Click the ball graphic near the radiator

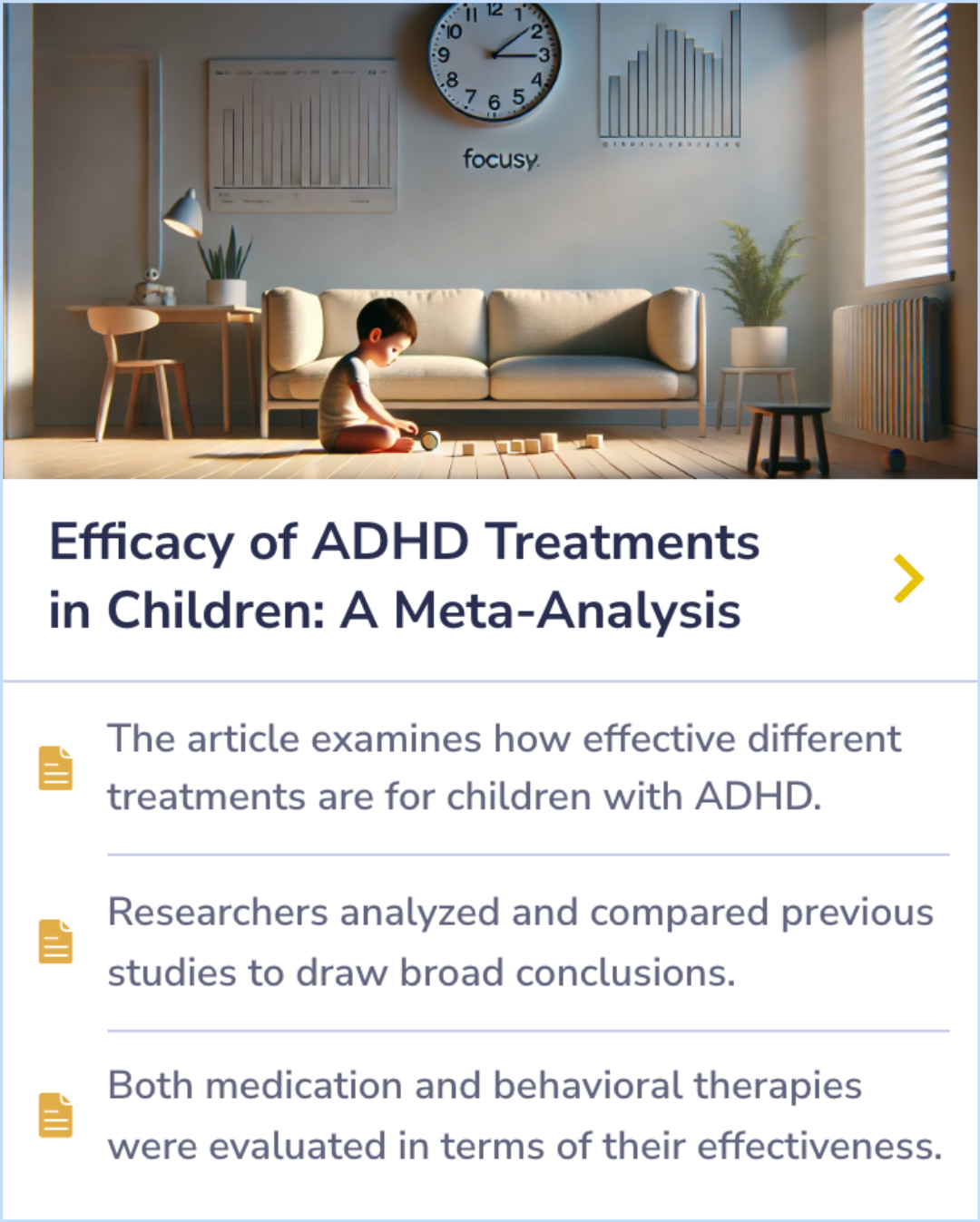(x=894, y=458)
